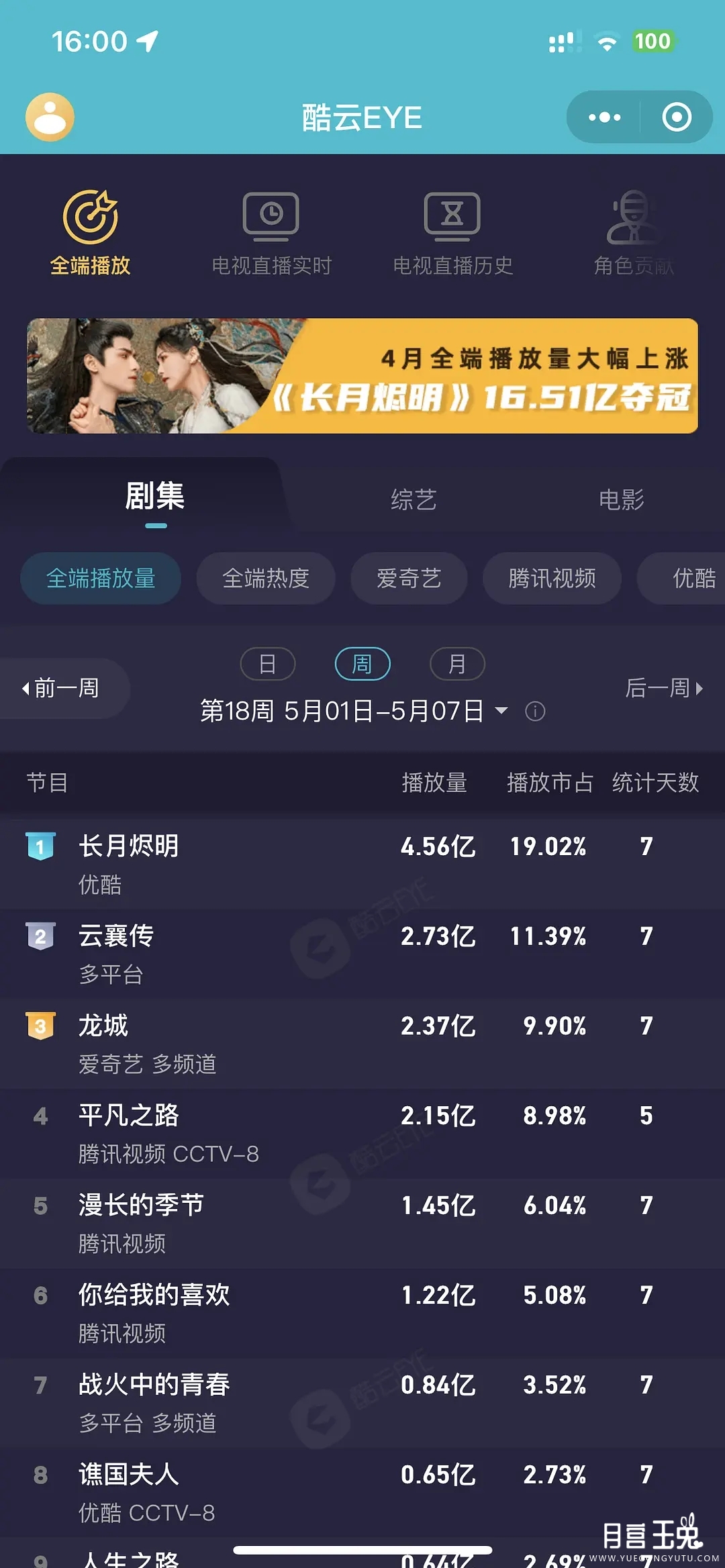This screenshot has width=725, height=1568.
Task: Filter by 腾讯视频 platform
Action: click(x=552, y=578)
